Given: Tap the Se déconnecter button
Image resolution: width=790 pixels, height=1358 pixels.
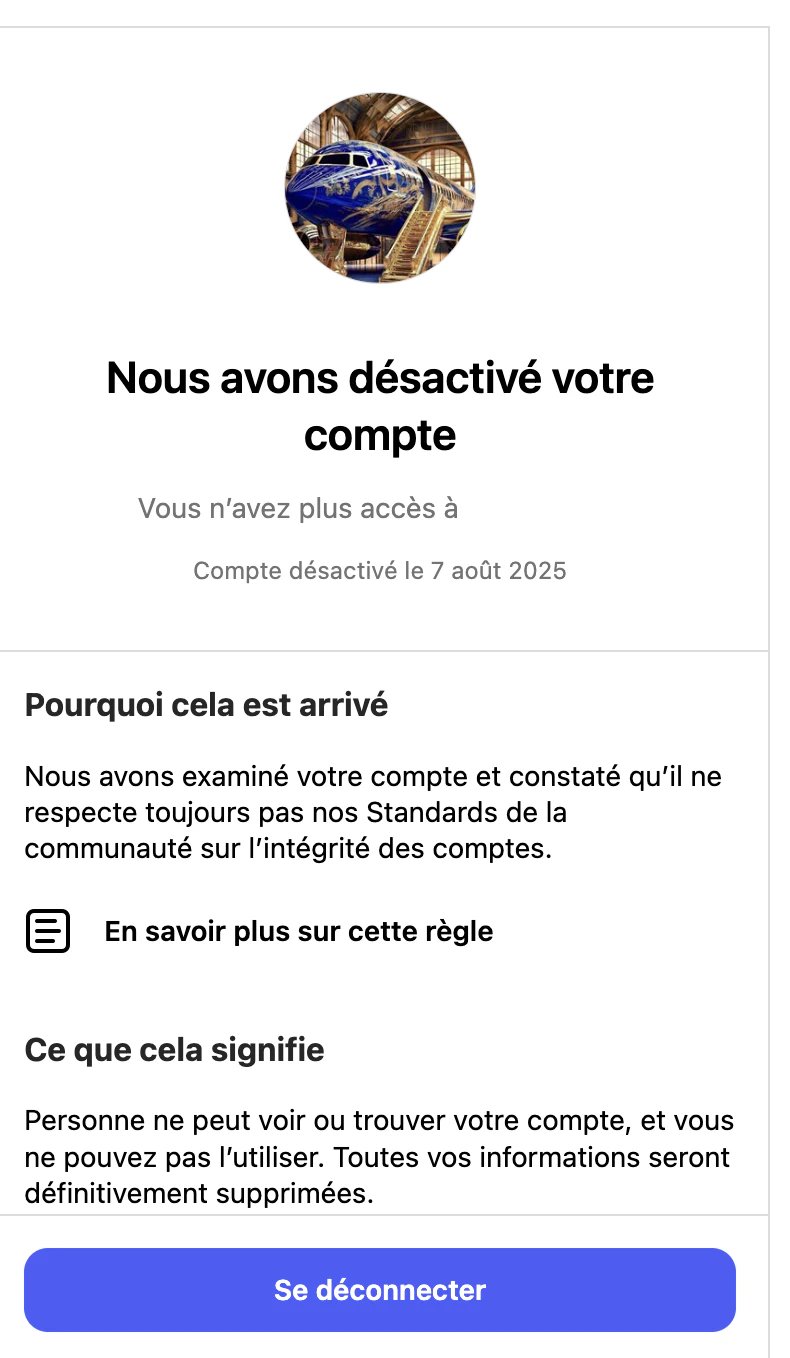Looking at the screenshot, I should coord(380,1290).
